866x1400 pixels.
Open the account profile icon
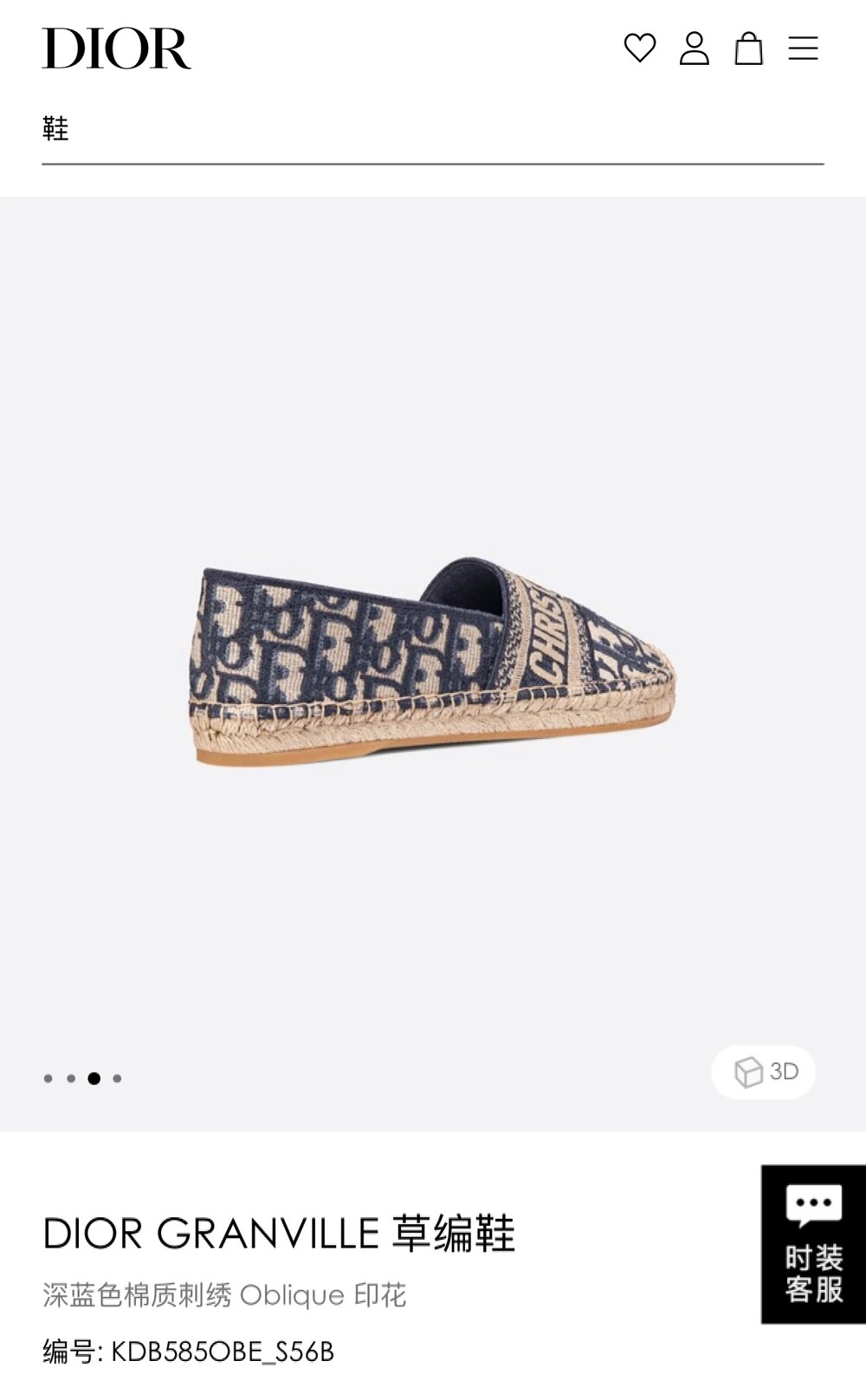click(695, 49)
